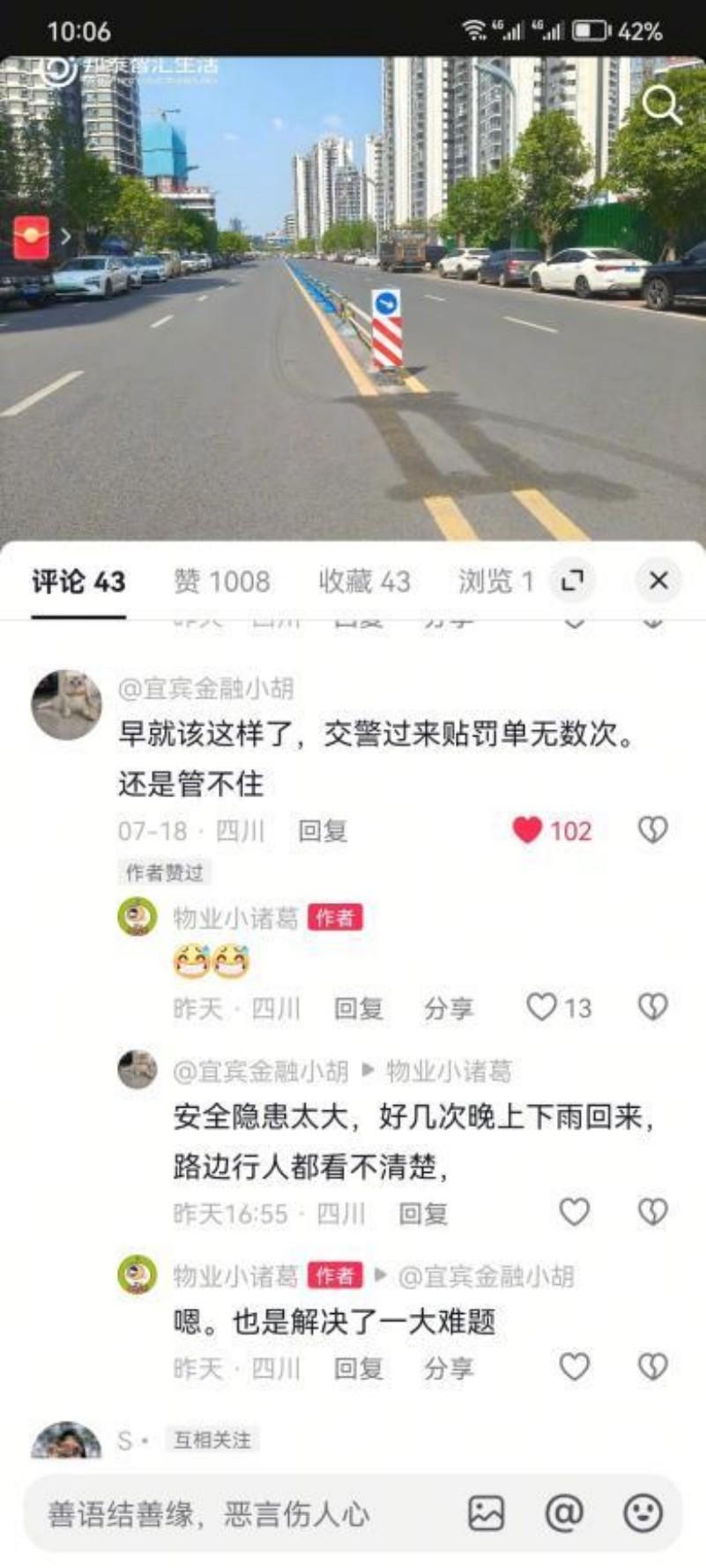The width and height of the screenshot is (706, 1568).
Task: Mention someone with the @ icon
Action: (x=564, y=1513)
